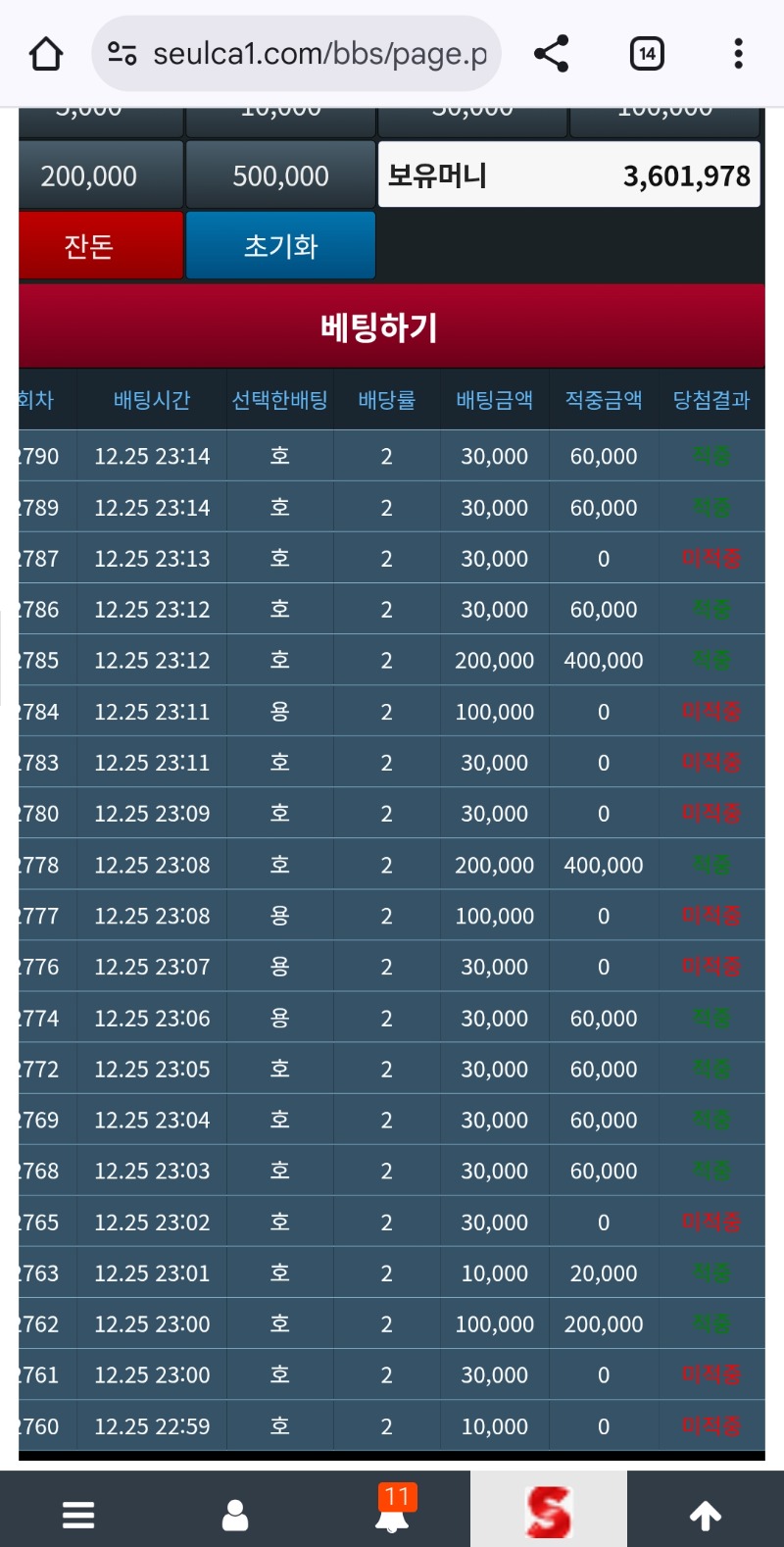Open the browser overflow menu

(x=738, y=54)
